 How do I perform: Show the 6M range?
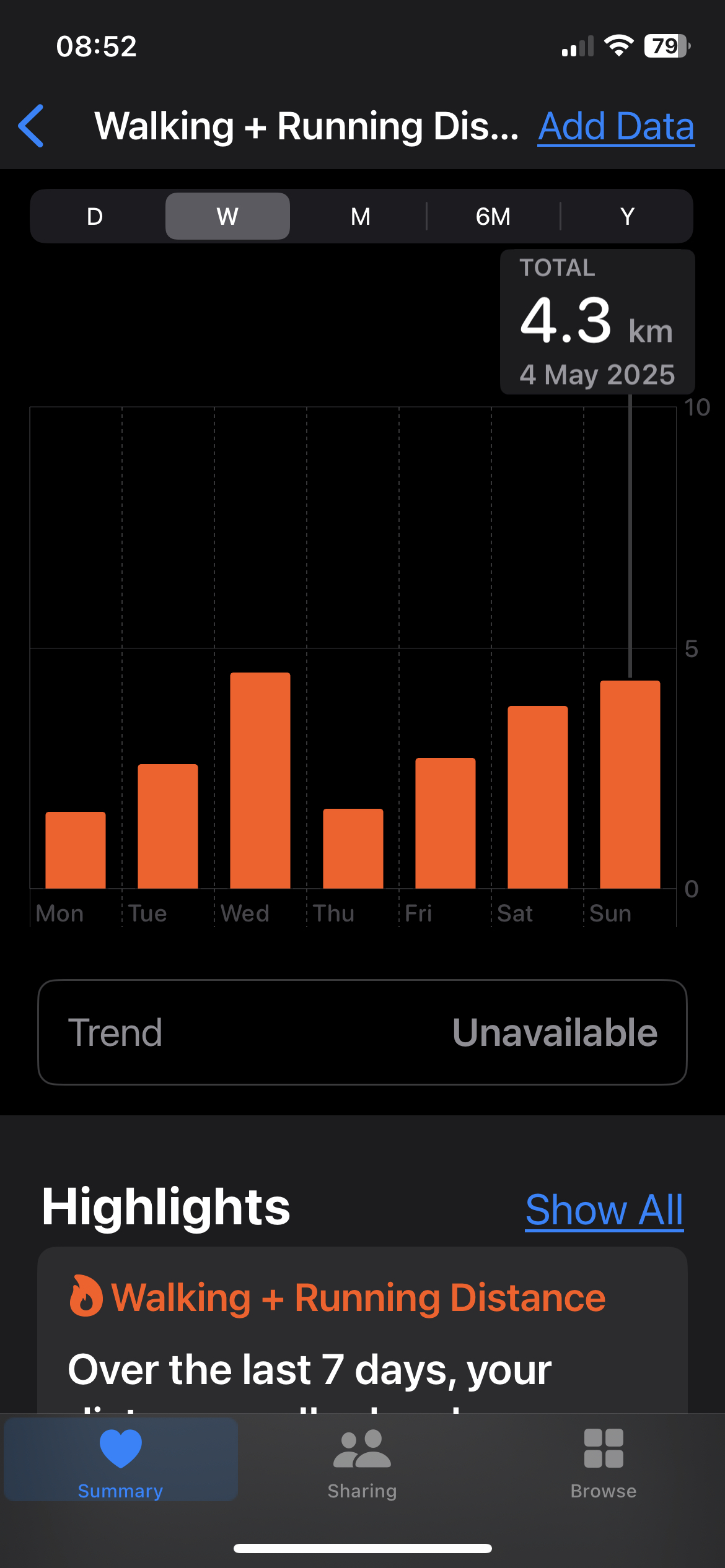[x=493, y=216]
